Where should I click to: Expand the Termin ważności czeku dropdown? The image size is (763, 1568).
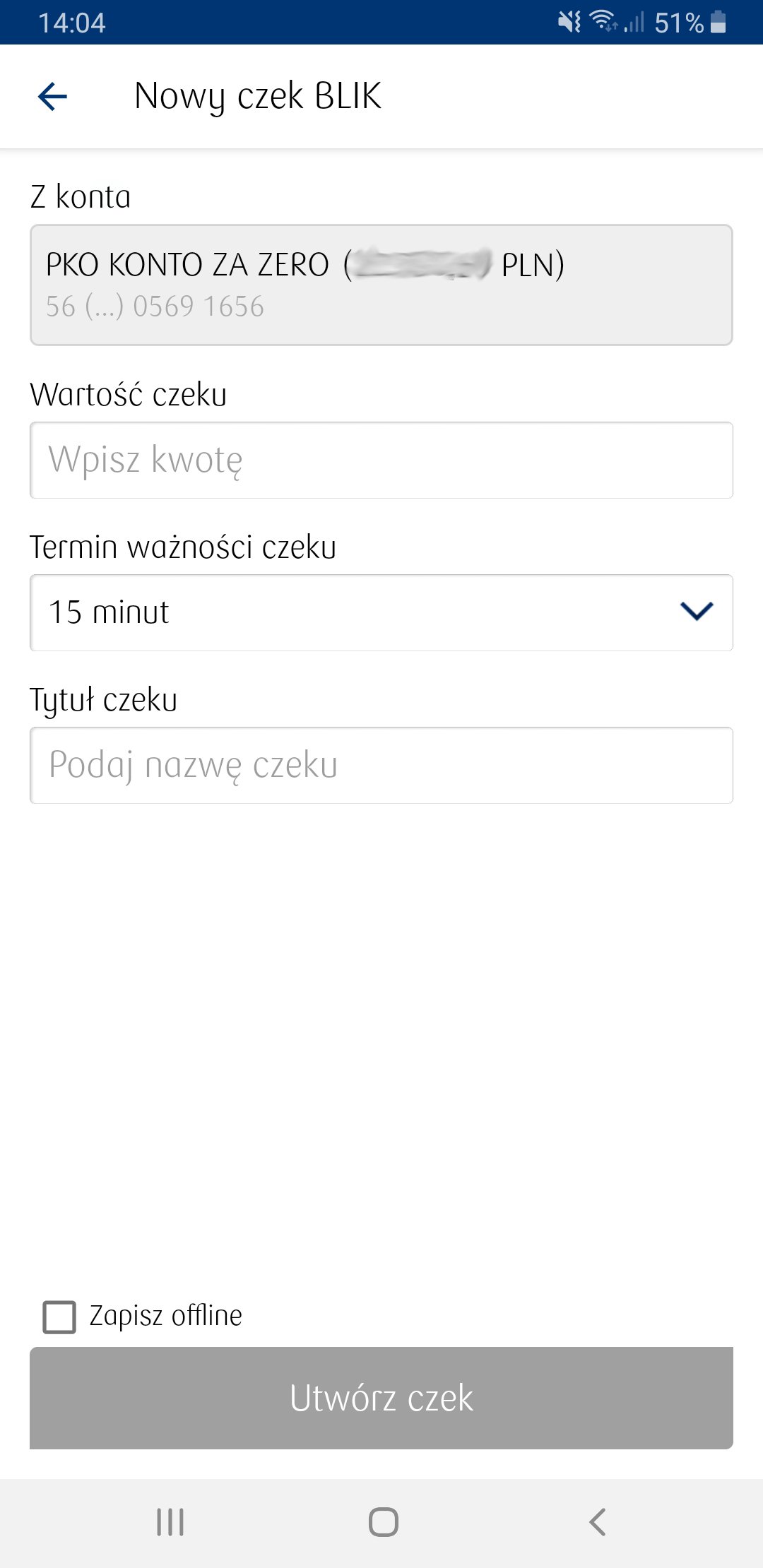(381, 612)
